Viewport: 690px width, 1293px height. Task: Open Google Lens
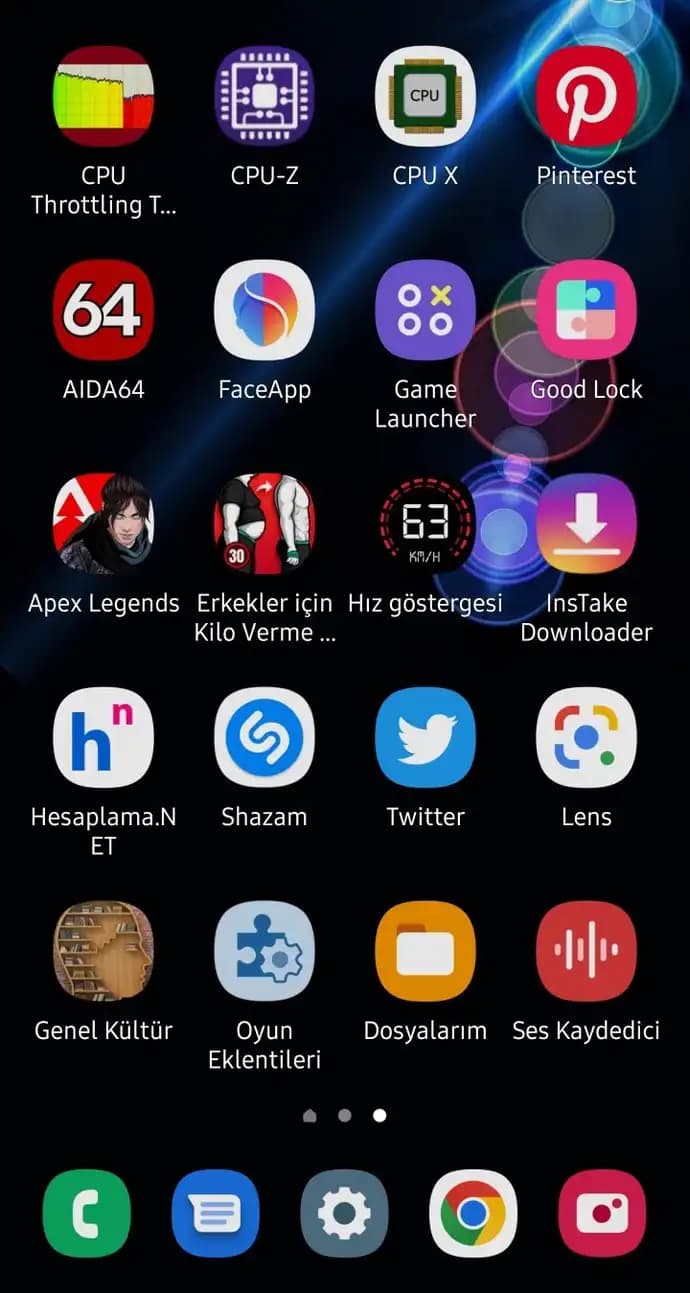coord(586,738)
